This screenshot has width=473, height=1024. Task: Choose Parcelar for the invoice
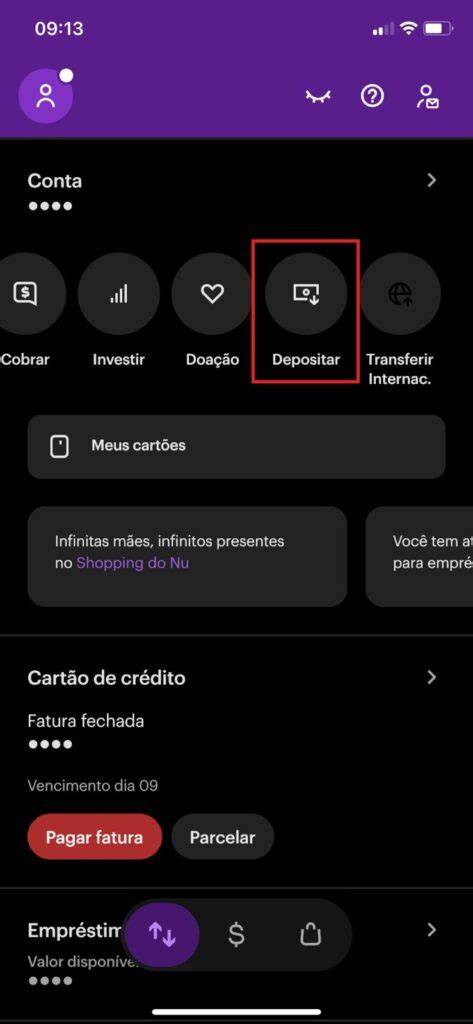click(222, 837)
